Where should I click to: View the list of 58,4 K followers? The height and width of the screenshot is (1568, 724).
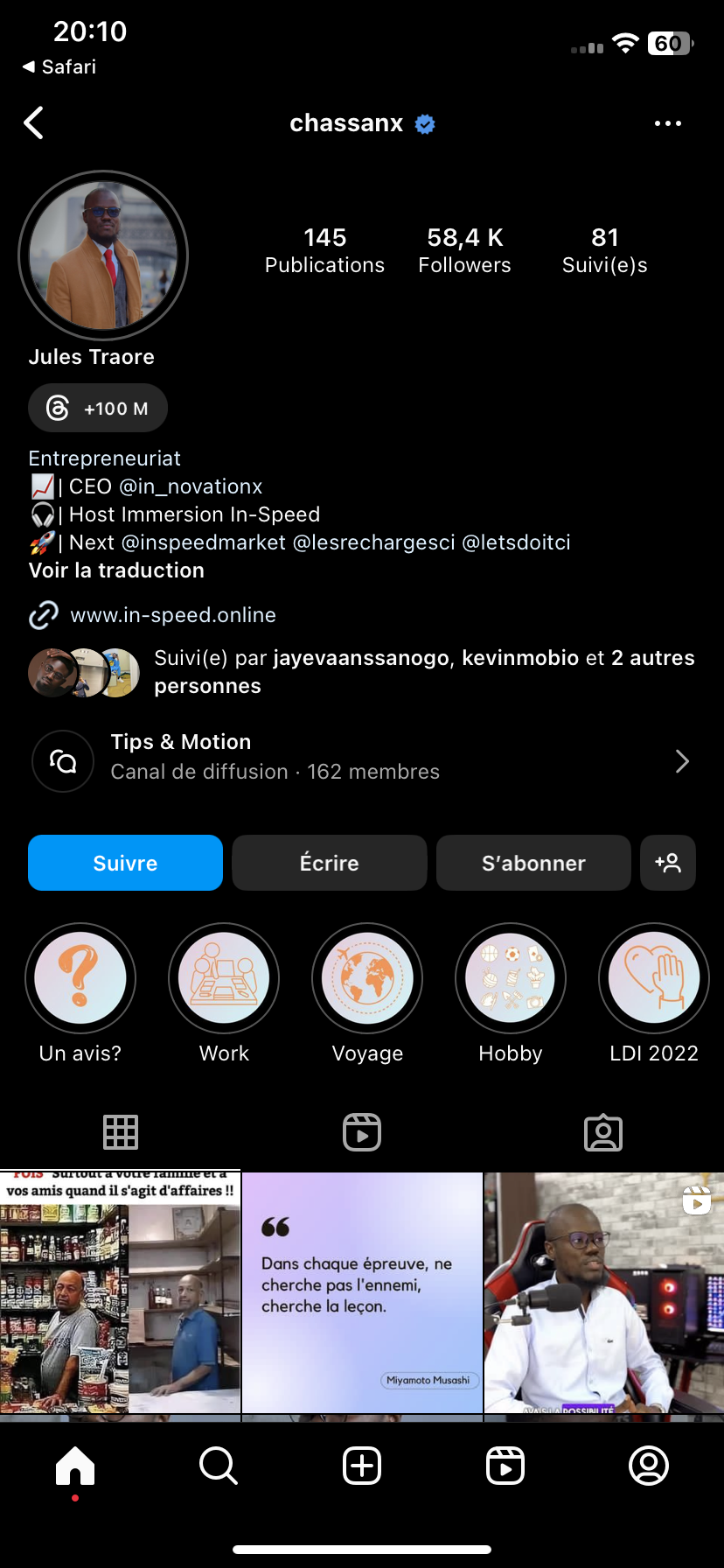[x=464, y=250]
